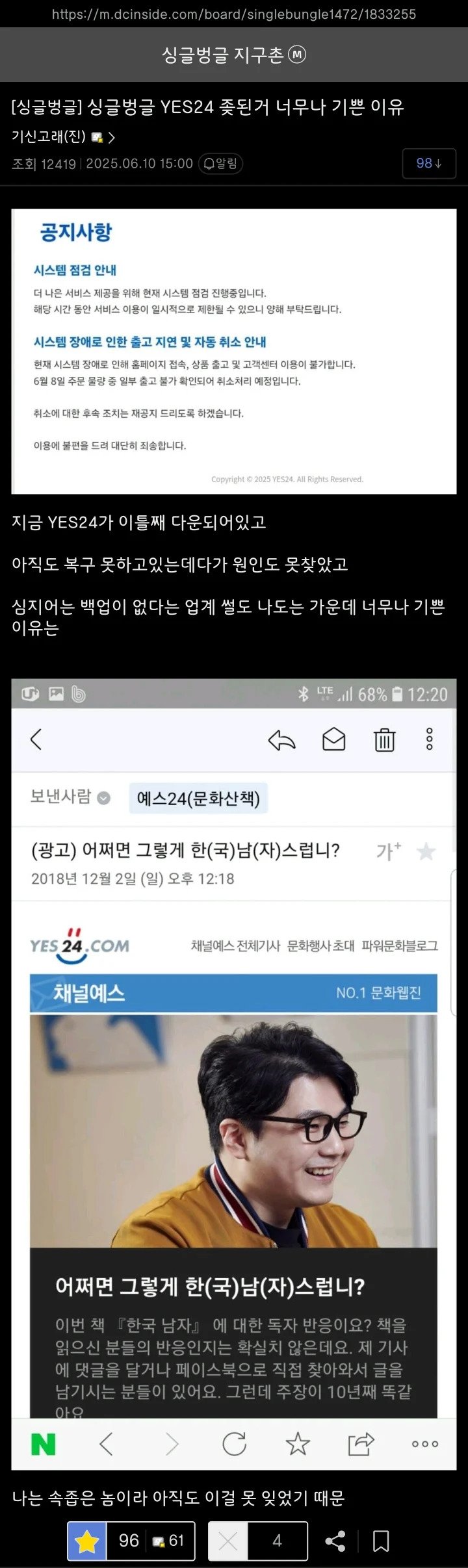Bookmark this post
The height and width of the screenshot is (1568, 468).
tap(381, 1541)
